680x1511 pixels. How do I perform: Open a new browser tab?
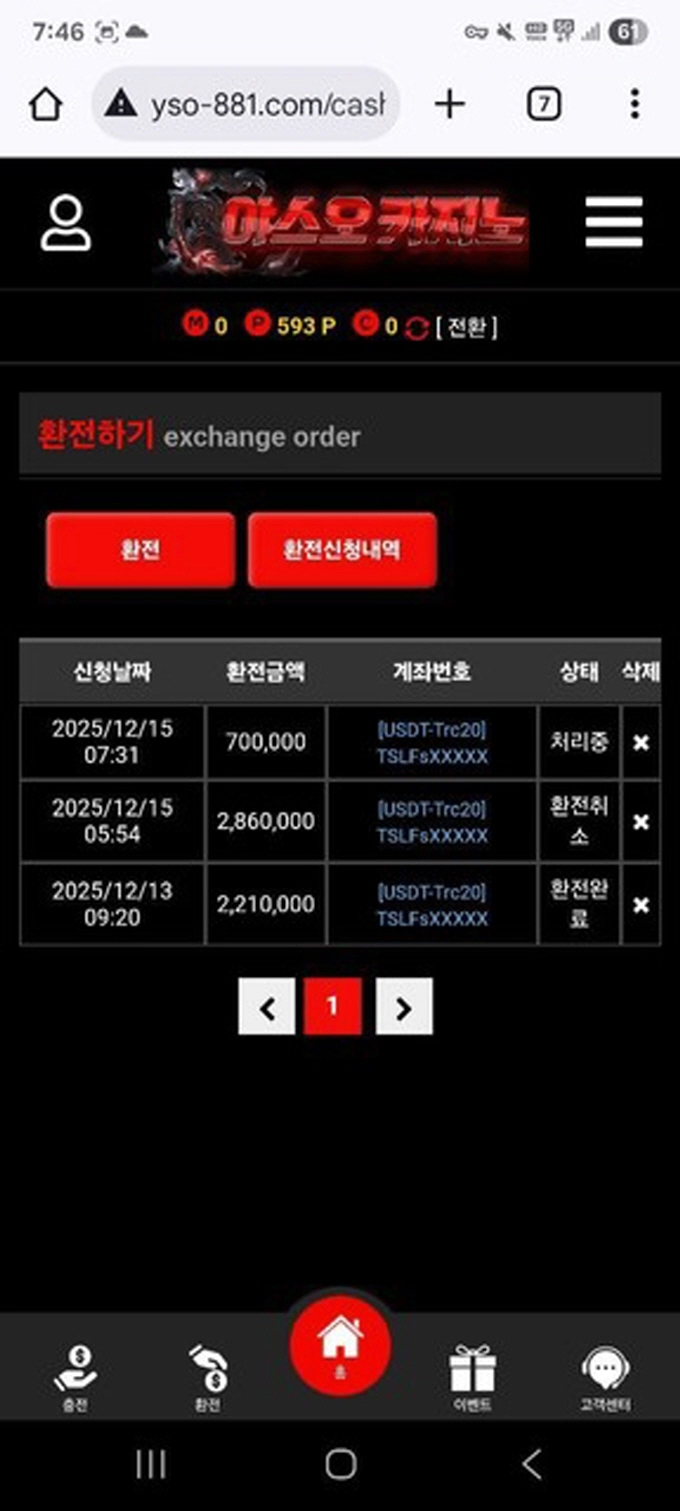[450, 104]
